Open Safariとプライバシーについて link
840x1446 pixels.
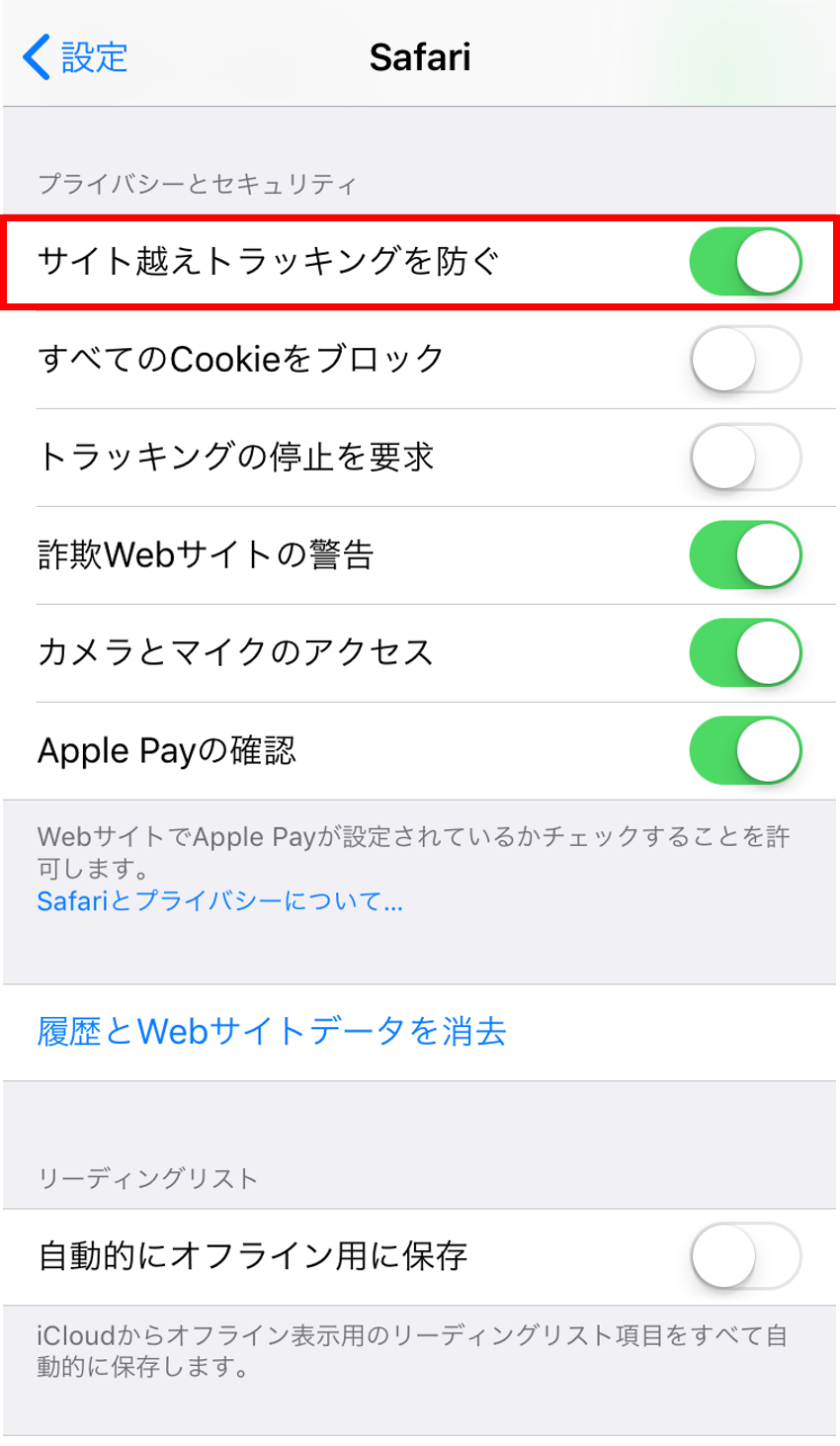[219, 901]
